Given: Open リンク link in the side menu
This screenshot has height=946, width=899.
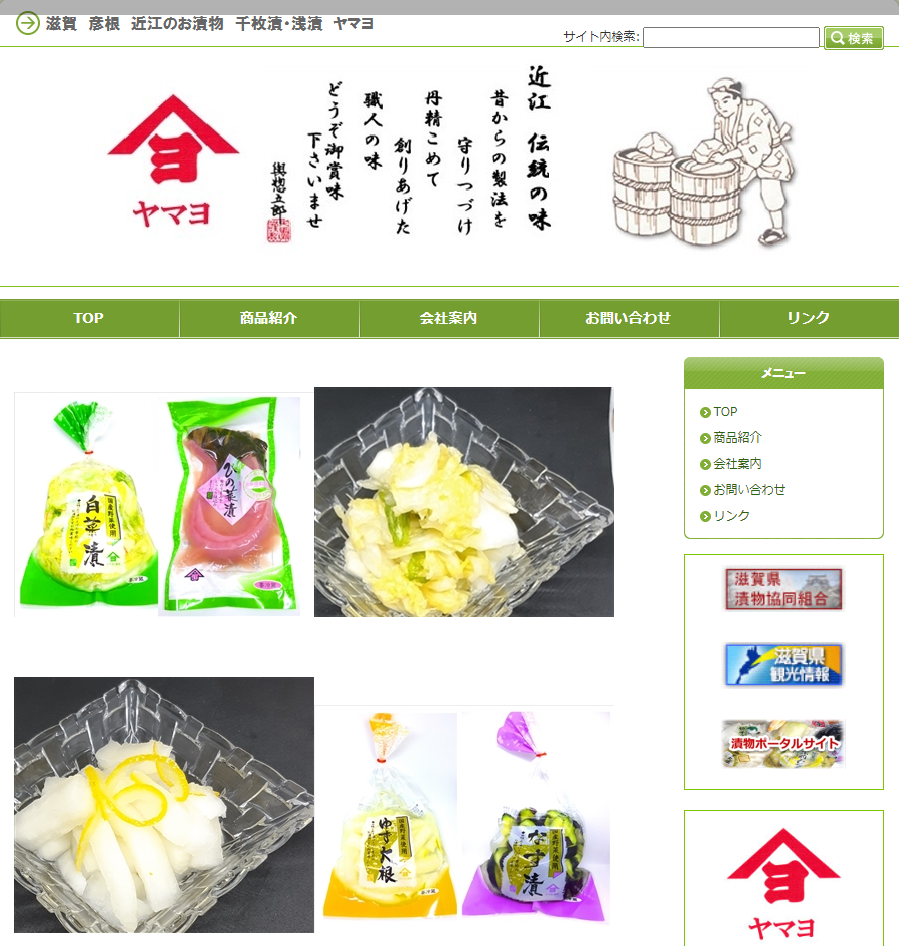Looking at the screenshot, I should tap(731, 516).
